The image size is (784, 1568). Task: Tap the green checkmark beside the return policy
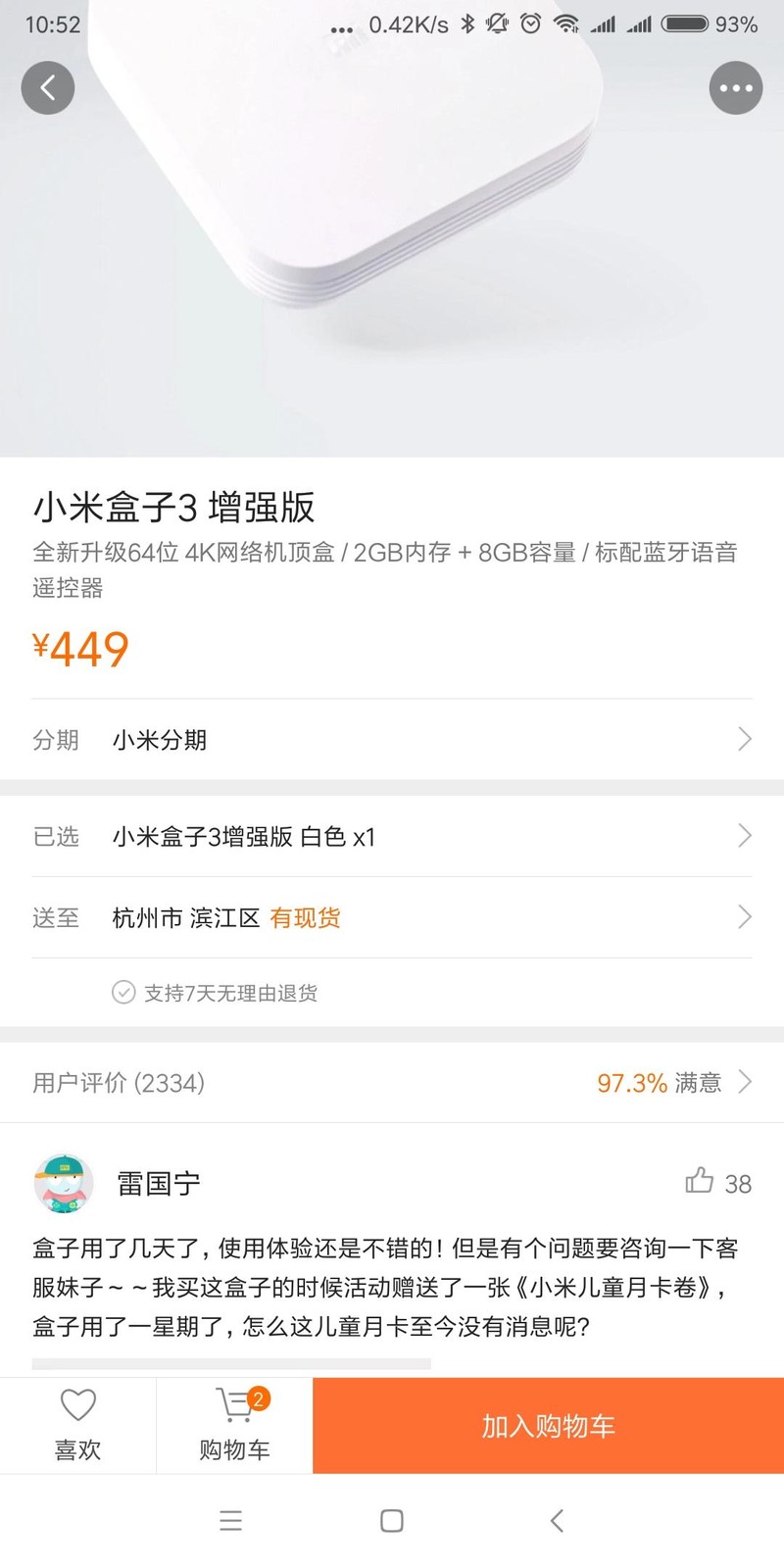click(122, 992)
